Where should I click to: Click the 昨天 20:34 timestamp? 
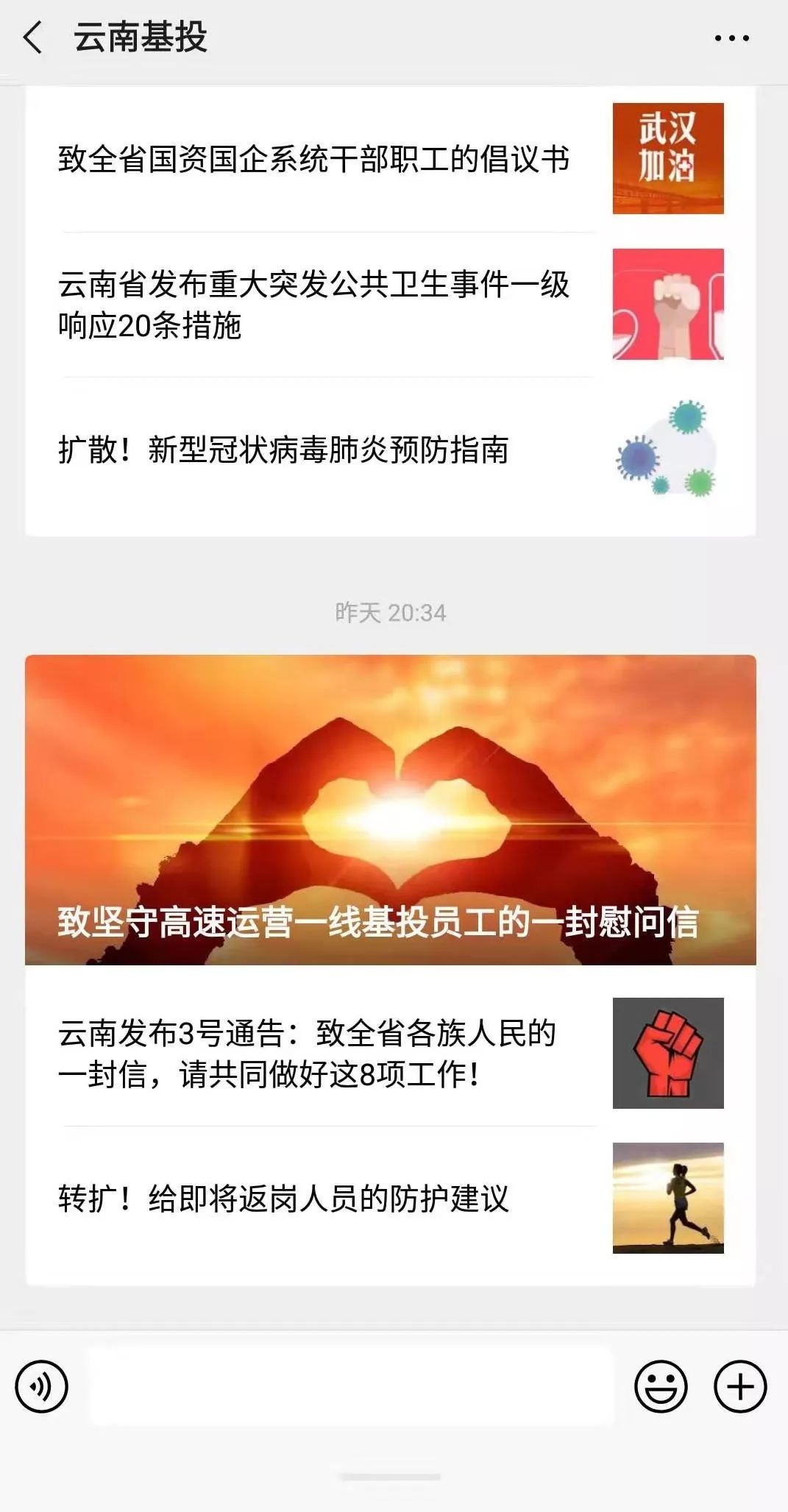pyautogui.click(x=394, y=611)
